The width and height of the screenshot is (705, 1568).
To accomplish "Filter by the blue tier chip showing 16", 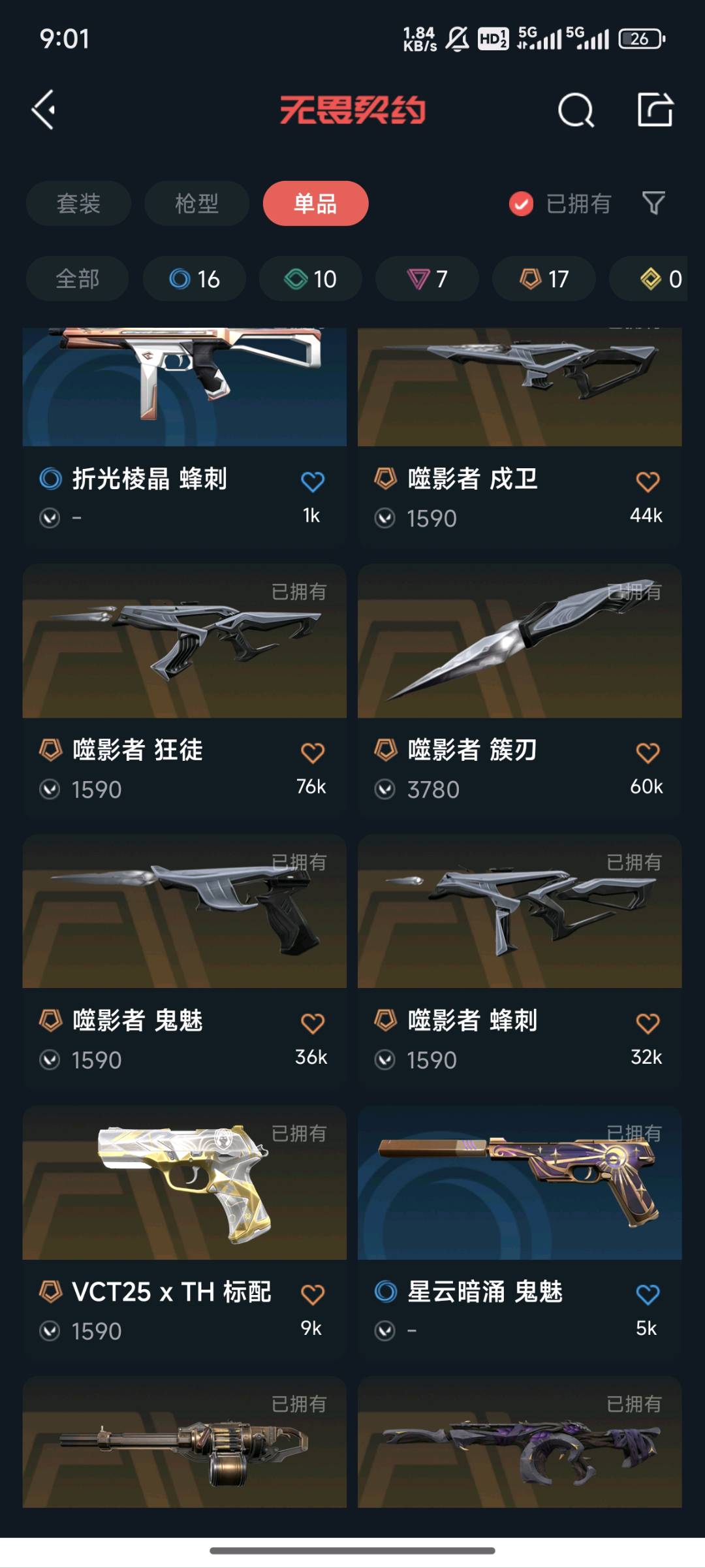I will pos(195,279).
